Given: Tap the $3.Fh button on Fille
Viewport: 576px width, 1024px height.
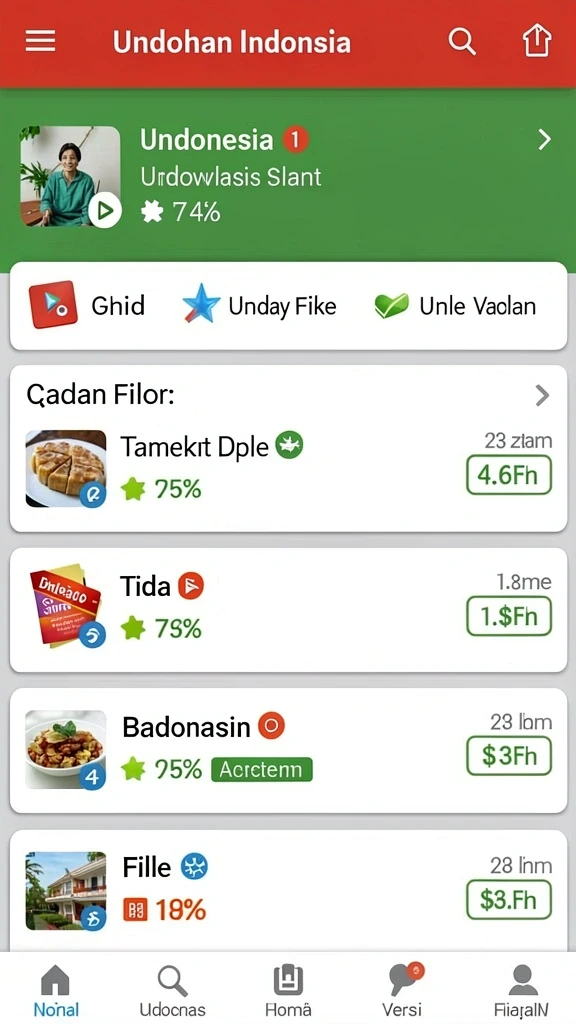Looking at the screenshot, I should (509, 900).
